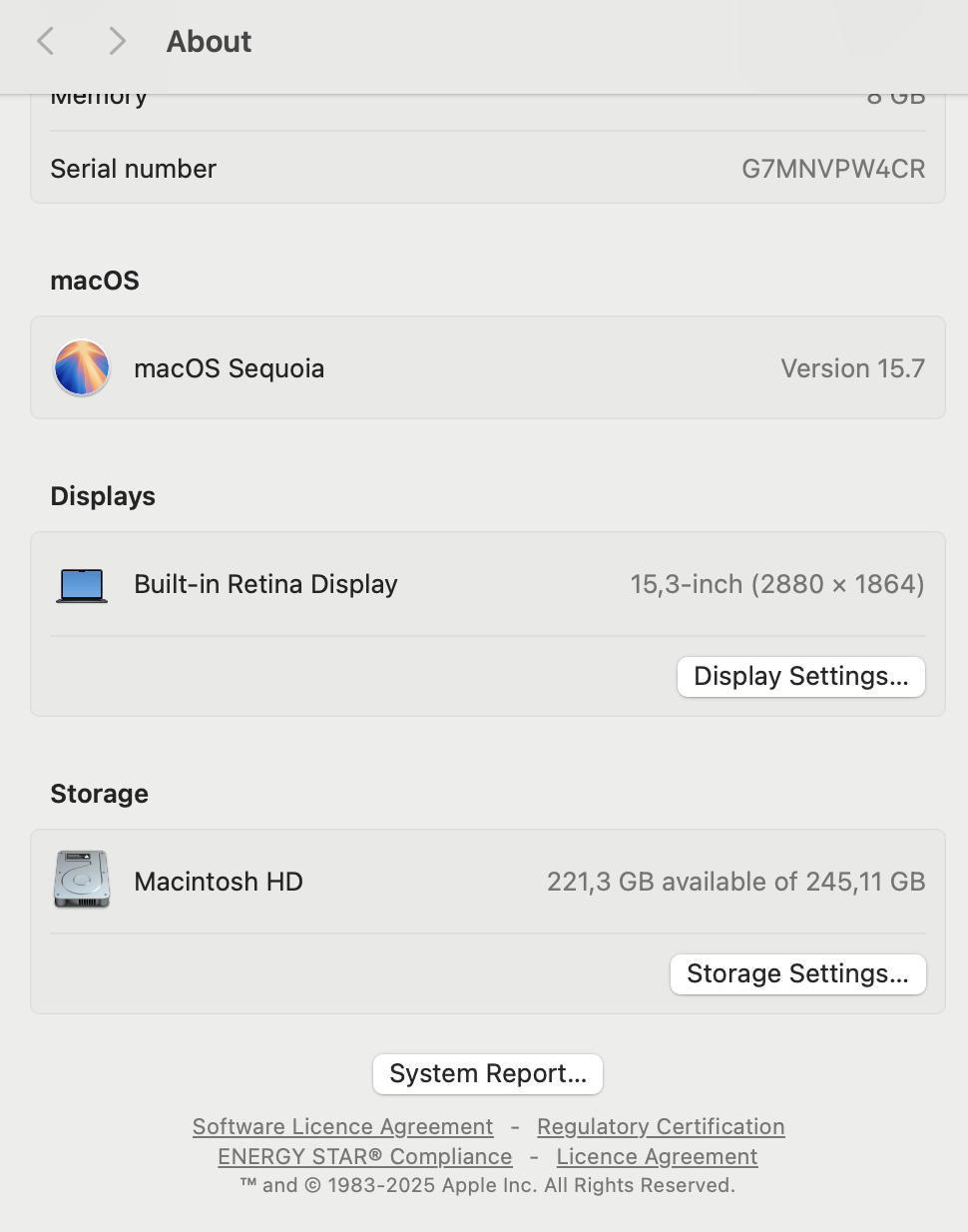Select the colorful Sequoia wallpaper thumbnail icon
Screen dimensions: 968x1232
82,367
